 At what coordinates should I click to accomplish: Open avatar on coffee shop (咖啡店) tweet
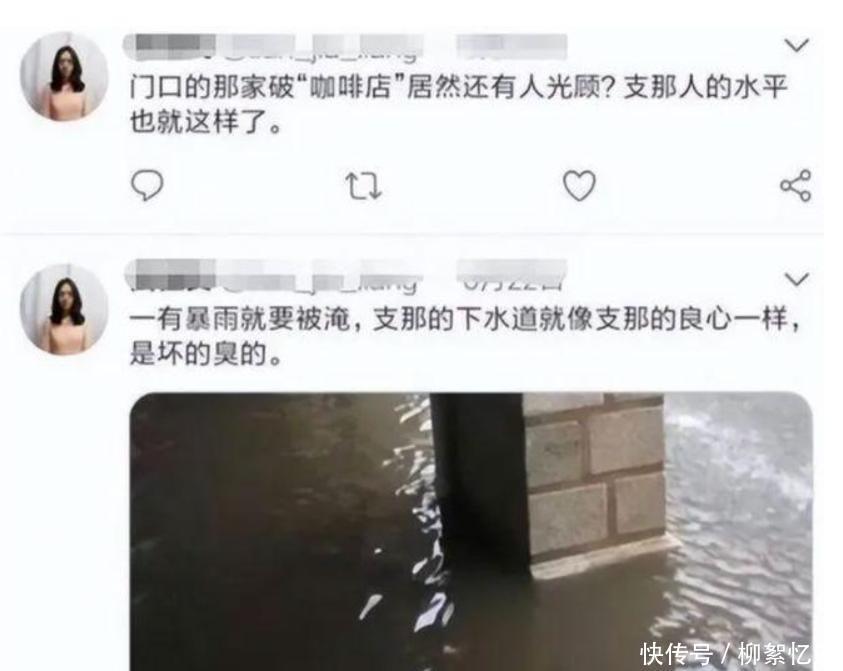click(64, 76)
